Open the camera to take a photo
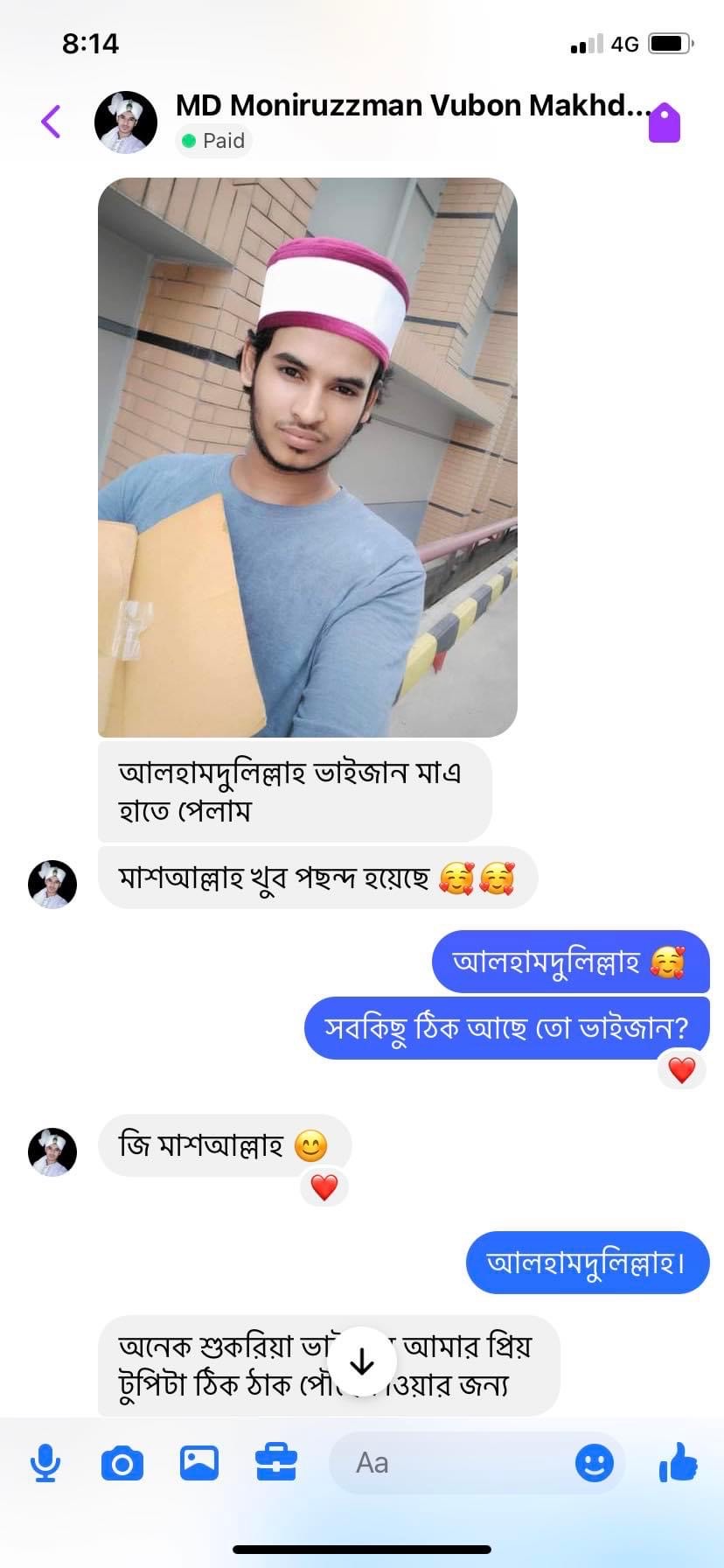The image size is (724, 1568). [122, 1462]
